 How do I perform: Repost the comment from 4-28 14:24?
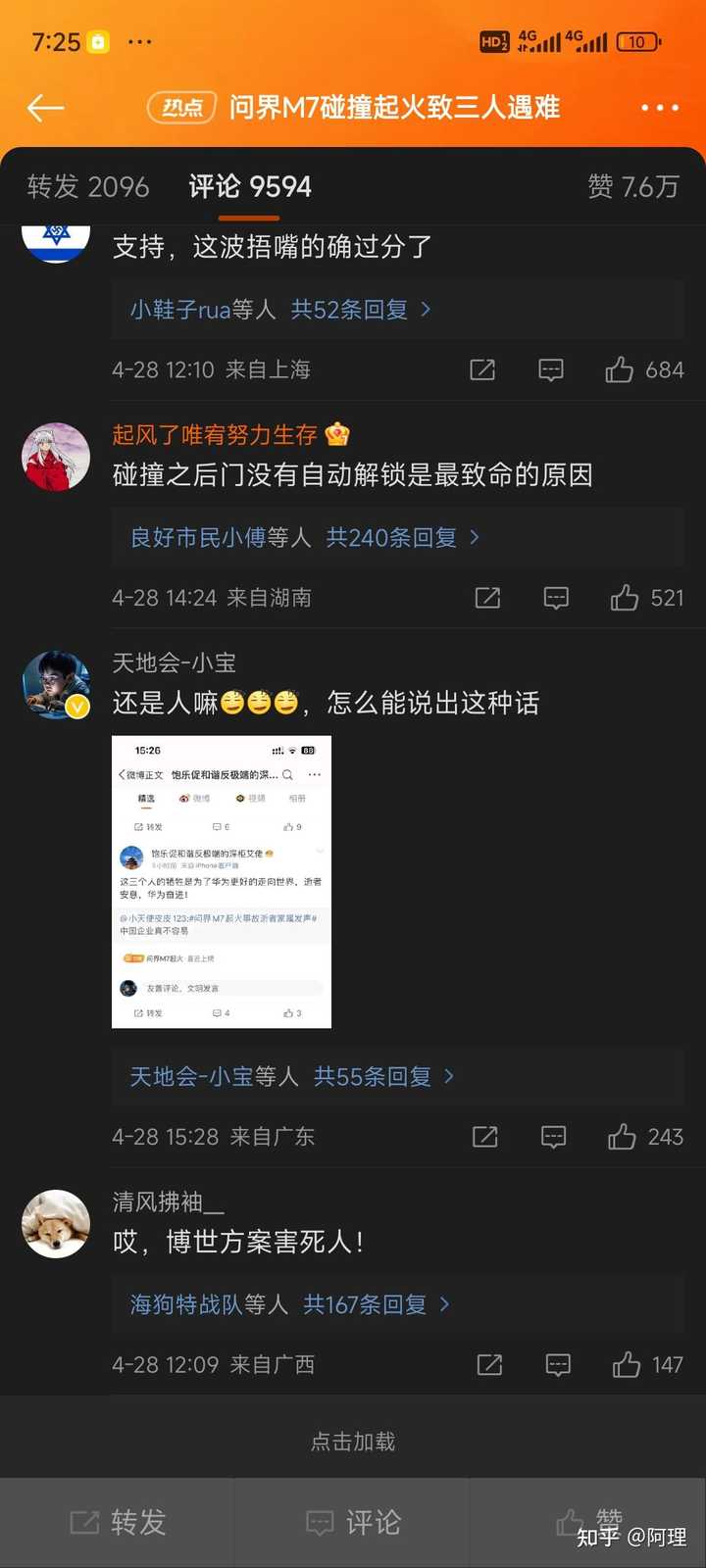(487, 598)
